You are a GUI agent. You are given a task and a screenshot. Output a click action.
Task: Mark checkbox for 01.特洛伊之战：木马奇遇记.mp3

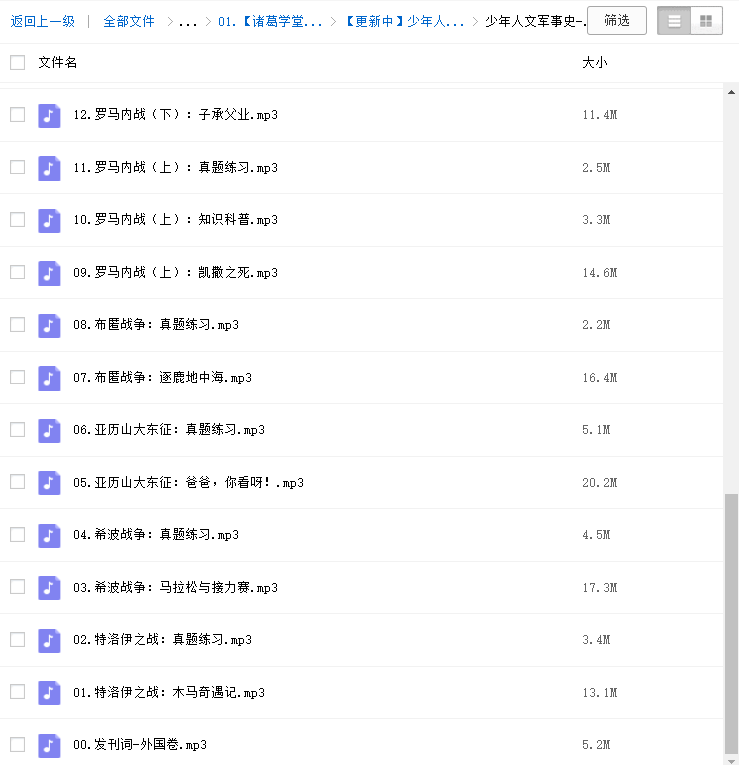17,691
